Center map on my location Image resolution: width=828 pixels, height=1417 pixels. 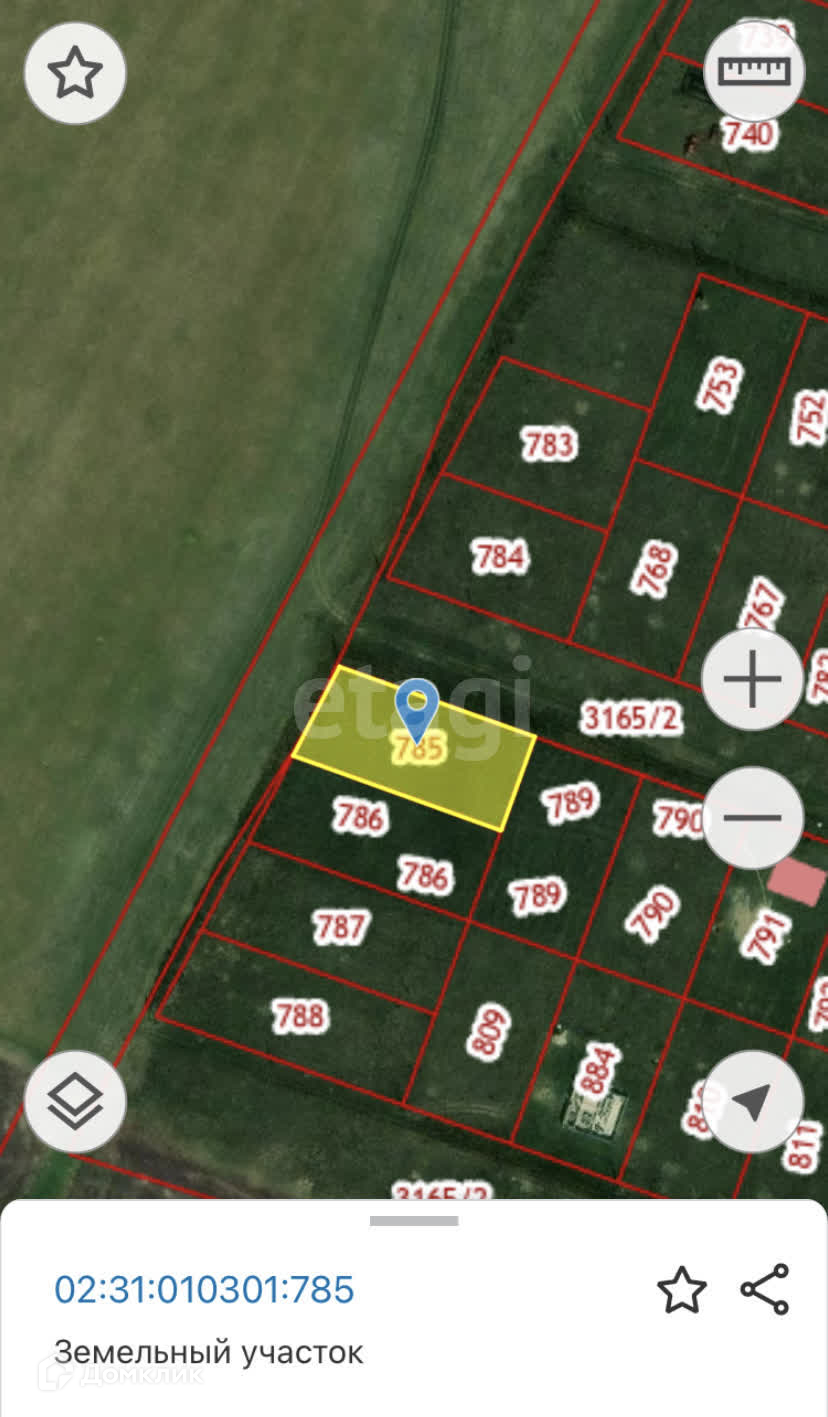[752, 1101]
